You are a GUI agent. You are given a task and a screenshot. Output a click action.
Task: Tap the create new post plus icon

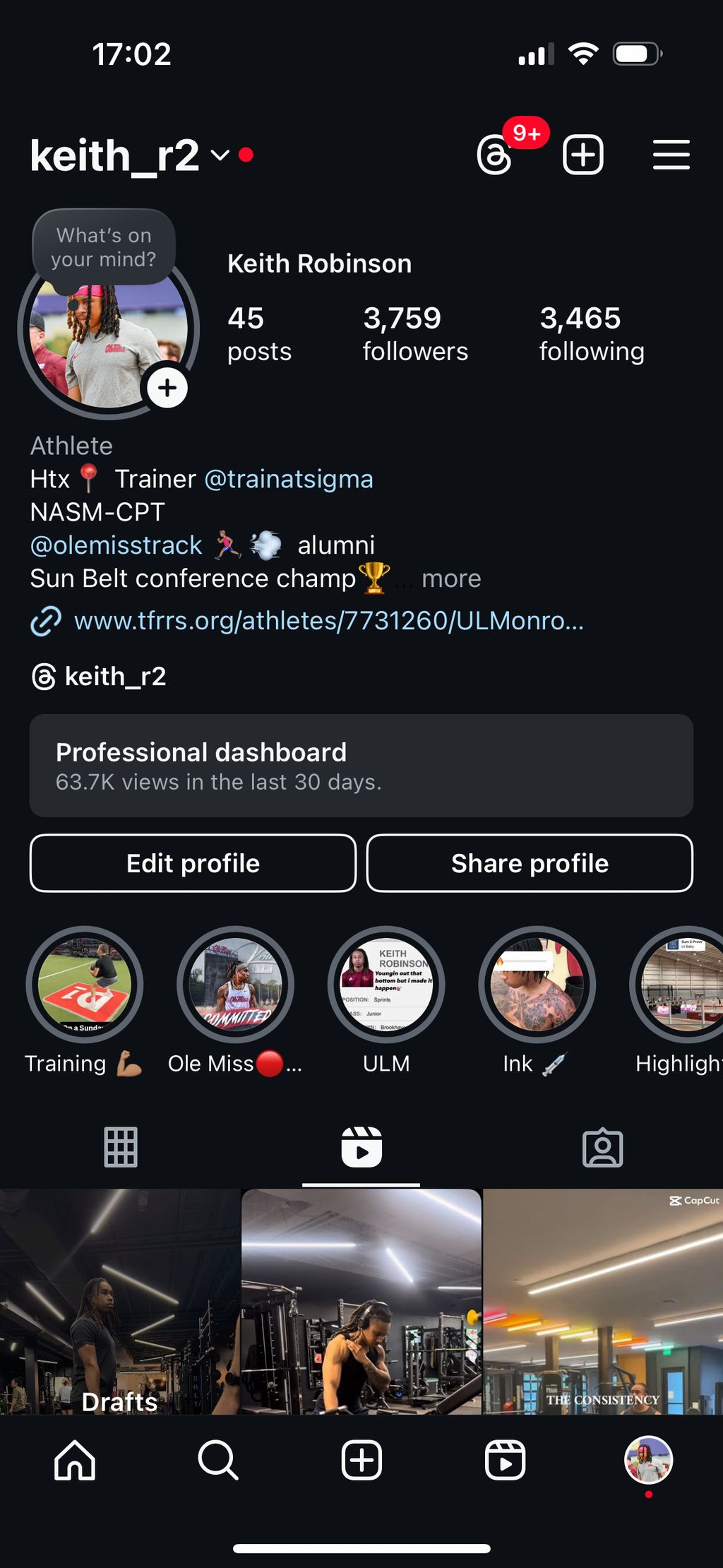582,155
